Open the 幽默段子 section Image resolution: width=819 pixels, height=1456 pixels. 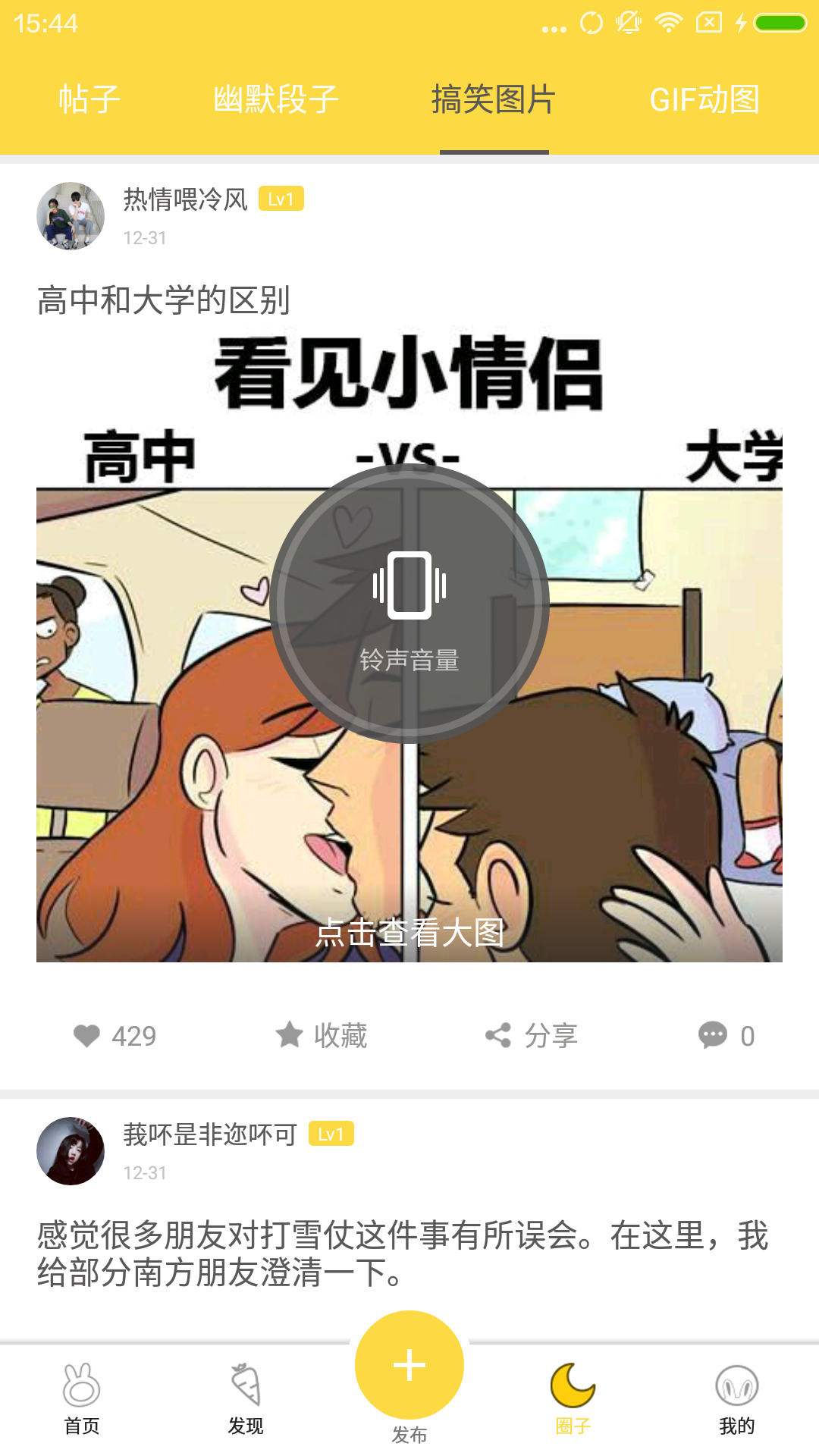click(x=275, y=100)
